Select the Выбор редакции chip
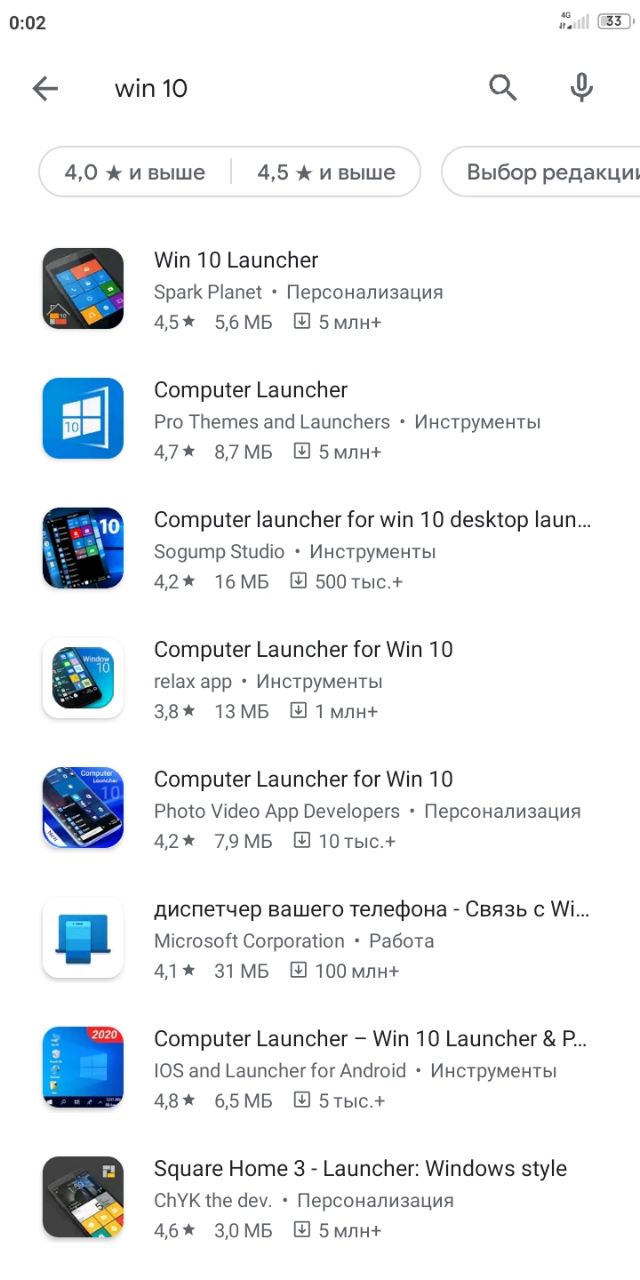The image size is (640, 1280). click(541, 172)
